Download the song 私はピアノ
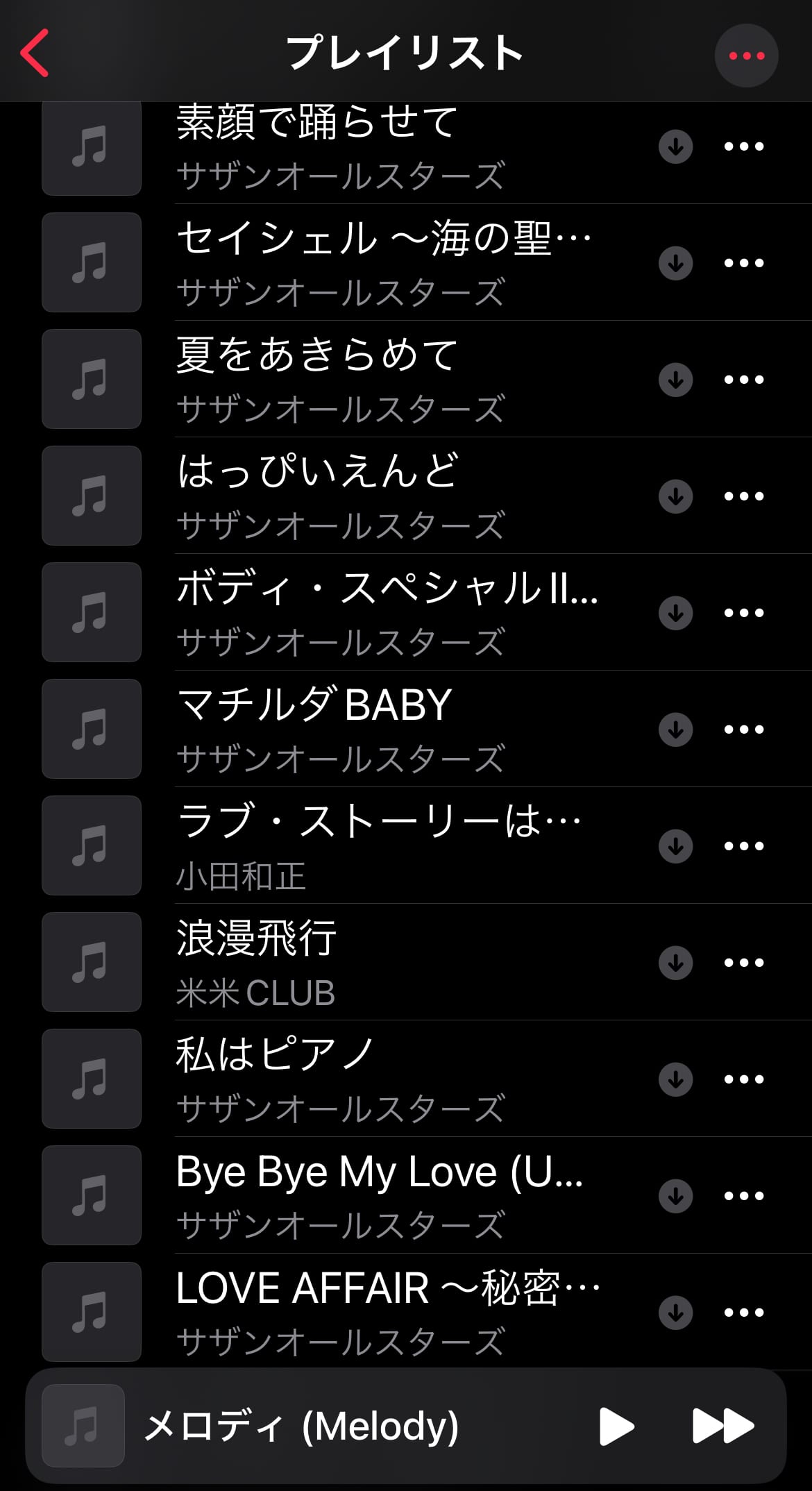Screen dimensions: 812x1491 click(675, 1079)
